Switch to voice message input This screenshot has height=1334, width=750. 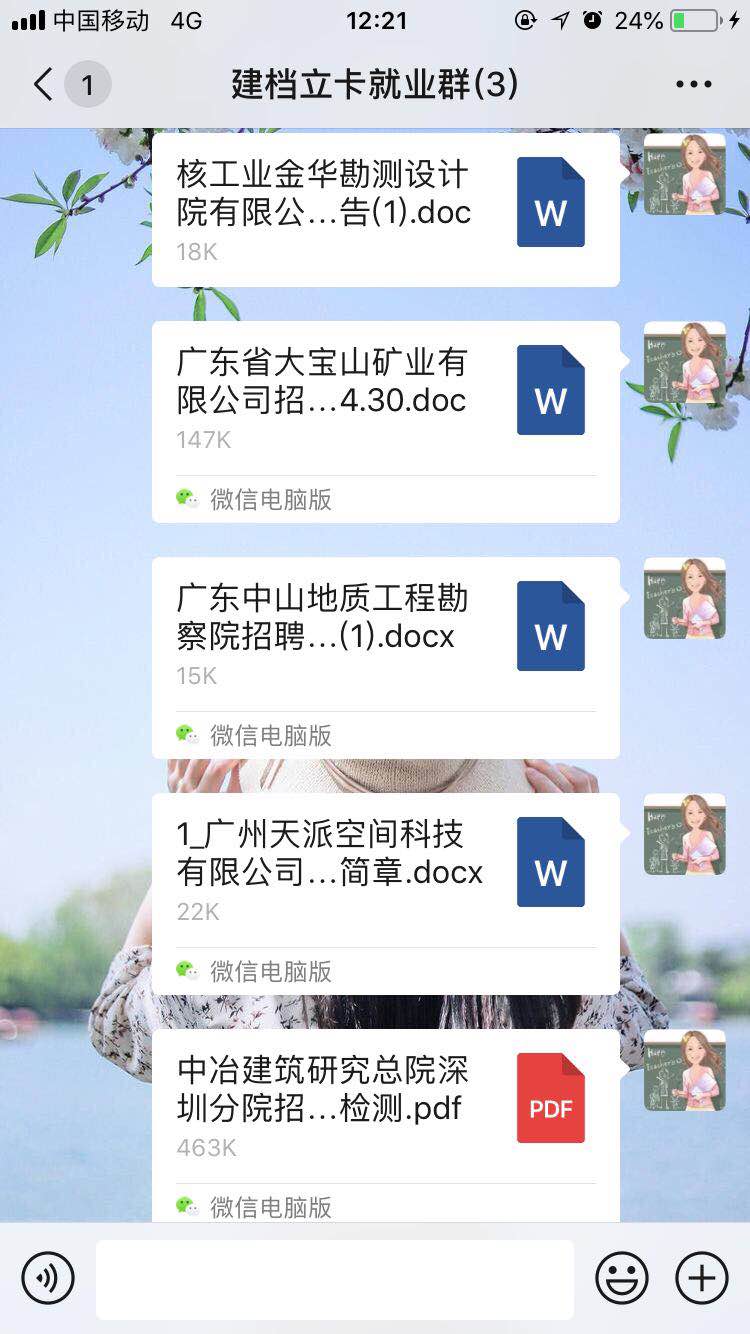[x=48, y=1278]
